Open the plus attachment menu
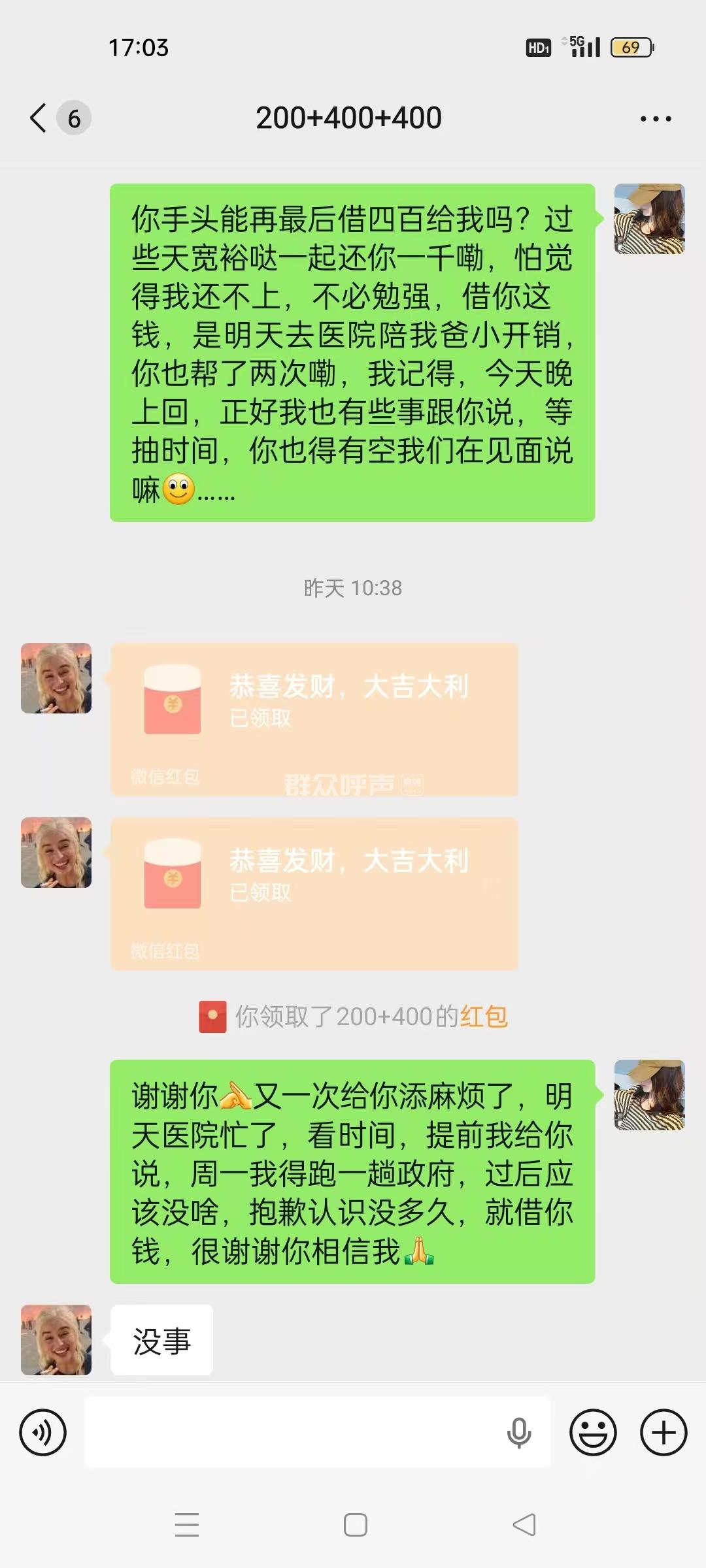Image resolution: width=706 pixels, height=1568 pixels. coord(664,1432)
